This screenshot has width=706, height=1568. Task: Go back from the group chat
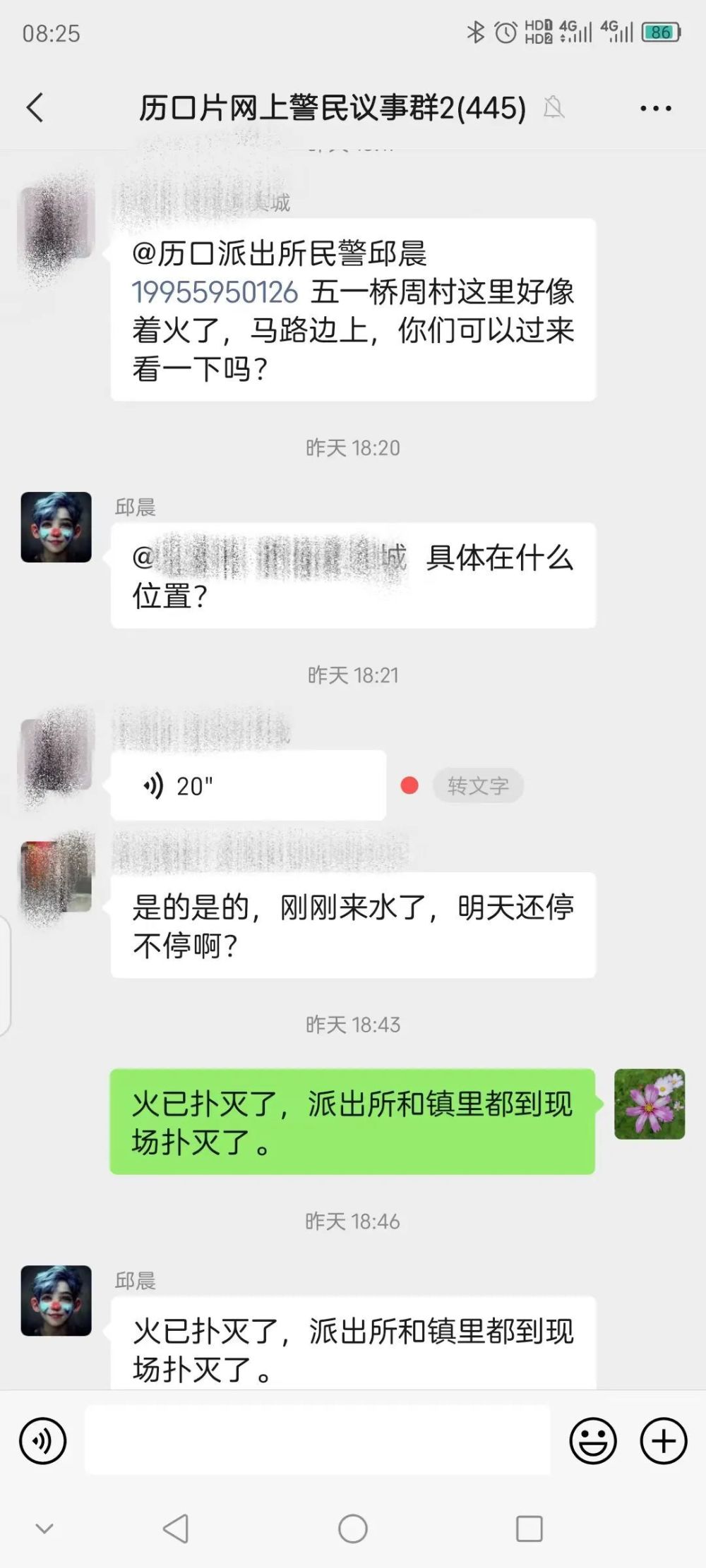35,108
